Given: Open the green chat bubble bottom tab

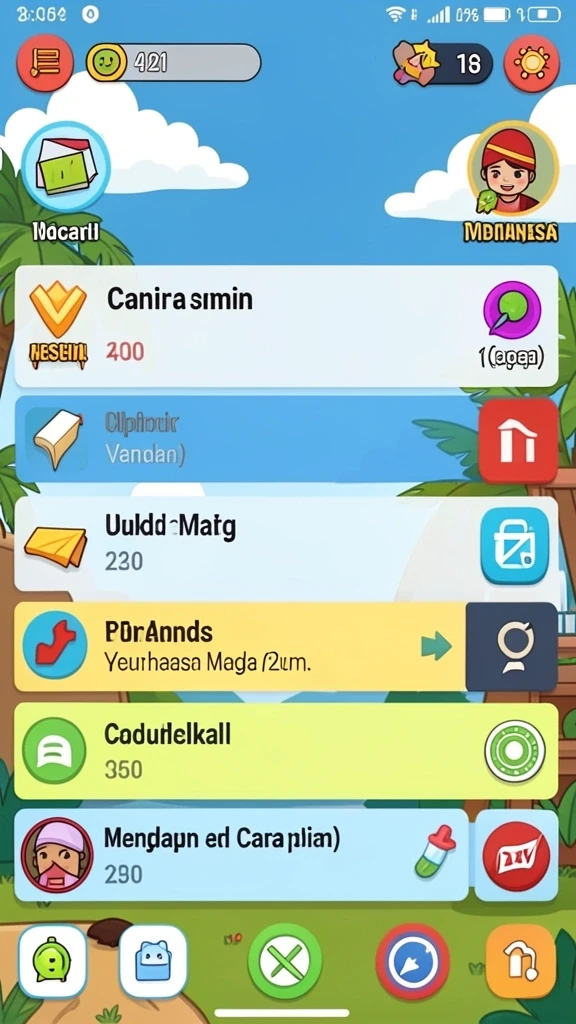Looking at the screenshot, I should pos(52,961).
